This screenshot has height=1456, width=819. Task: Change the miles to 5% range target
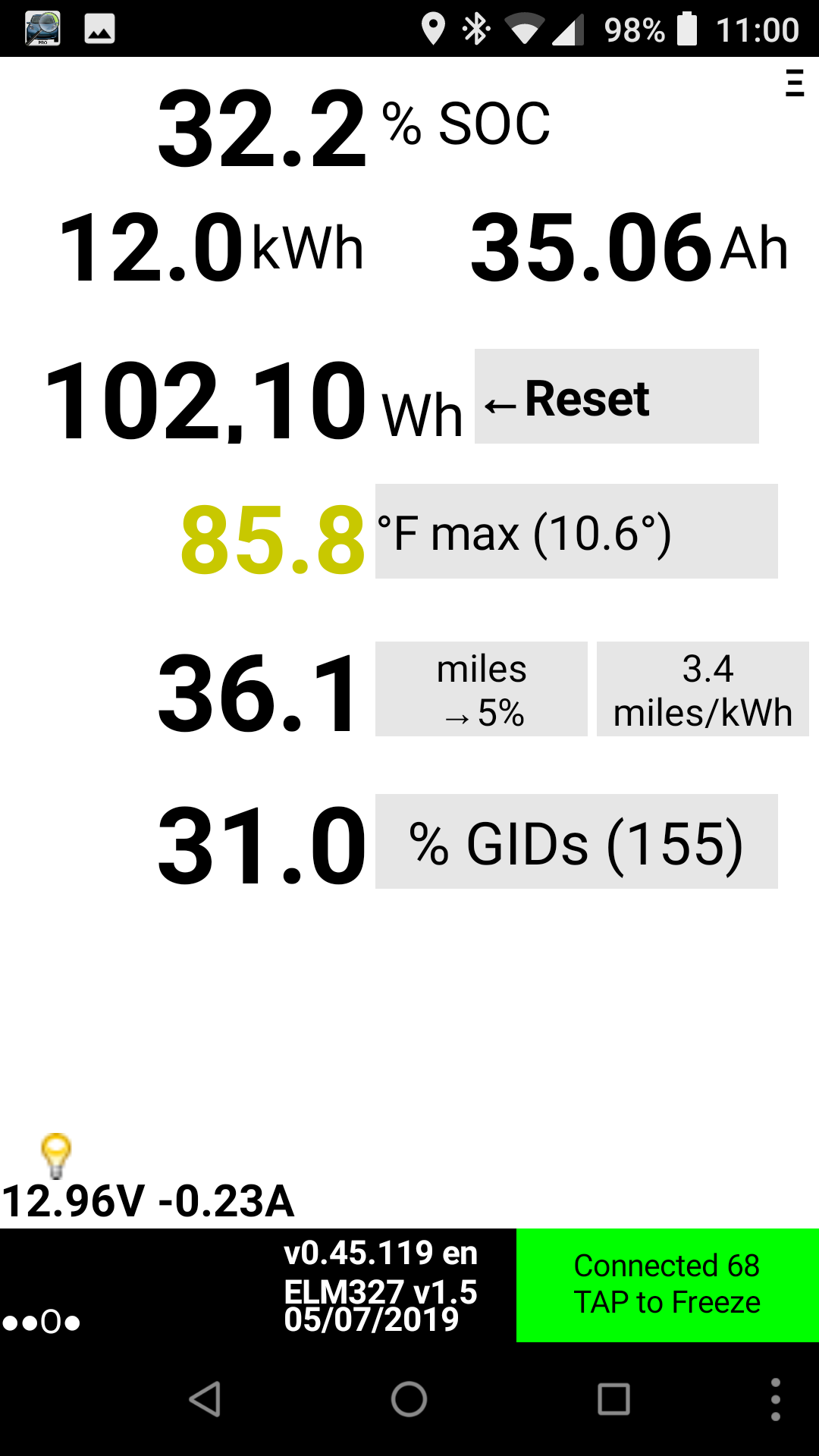[481, 689]
